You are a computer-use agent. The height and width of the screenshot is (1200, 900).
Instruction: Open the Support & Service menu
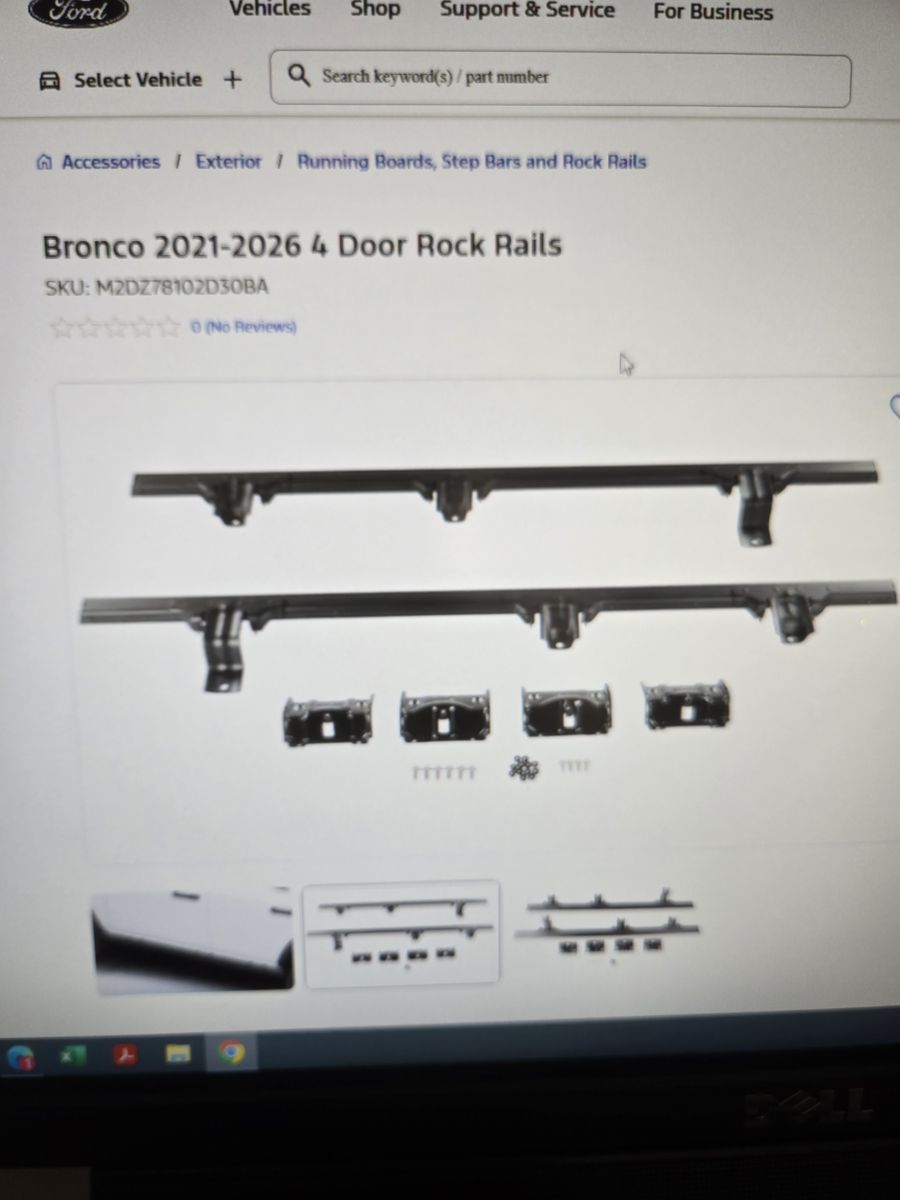click(x=527, y=10)
